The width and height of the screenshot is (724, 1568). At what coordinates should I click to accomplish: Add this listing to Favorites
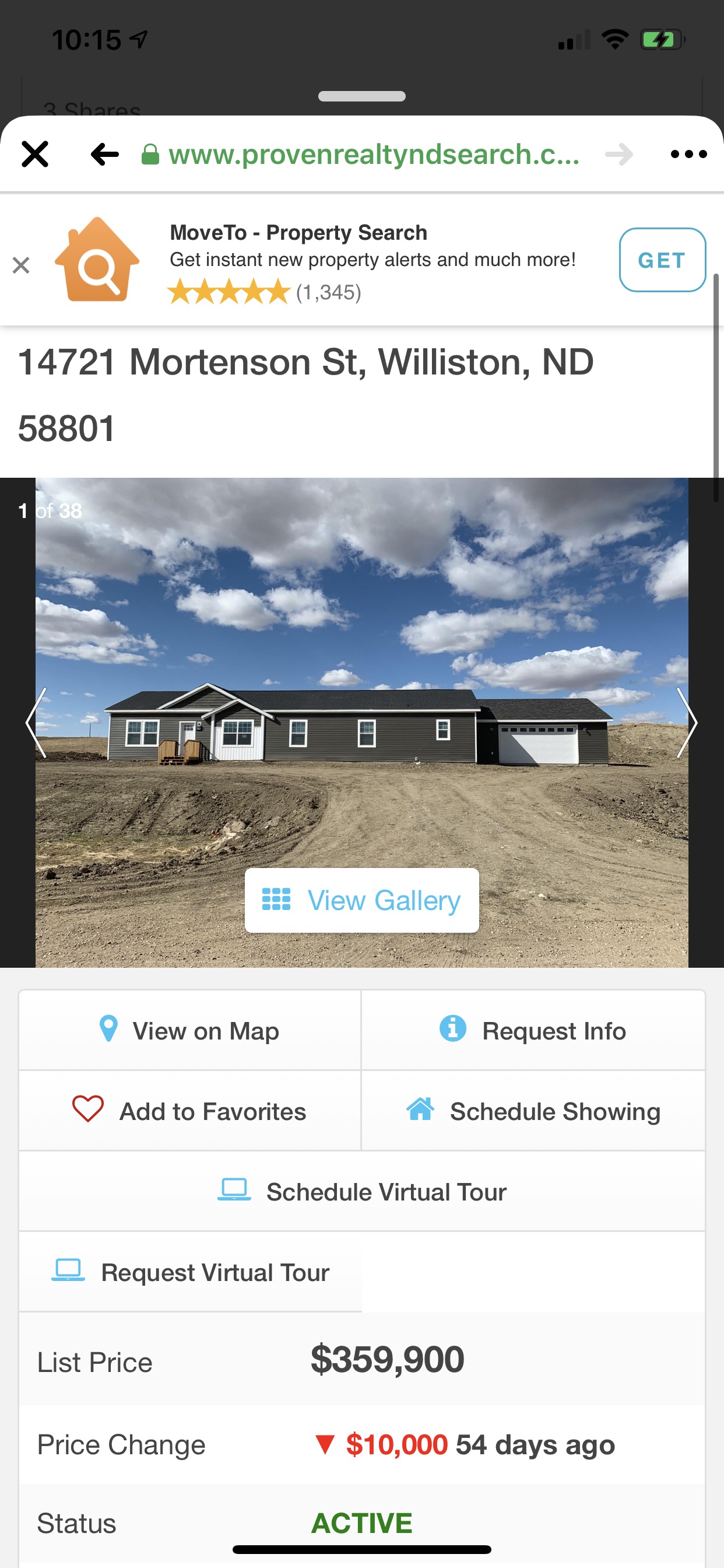(x=189, y=1110)
